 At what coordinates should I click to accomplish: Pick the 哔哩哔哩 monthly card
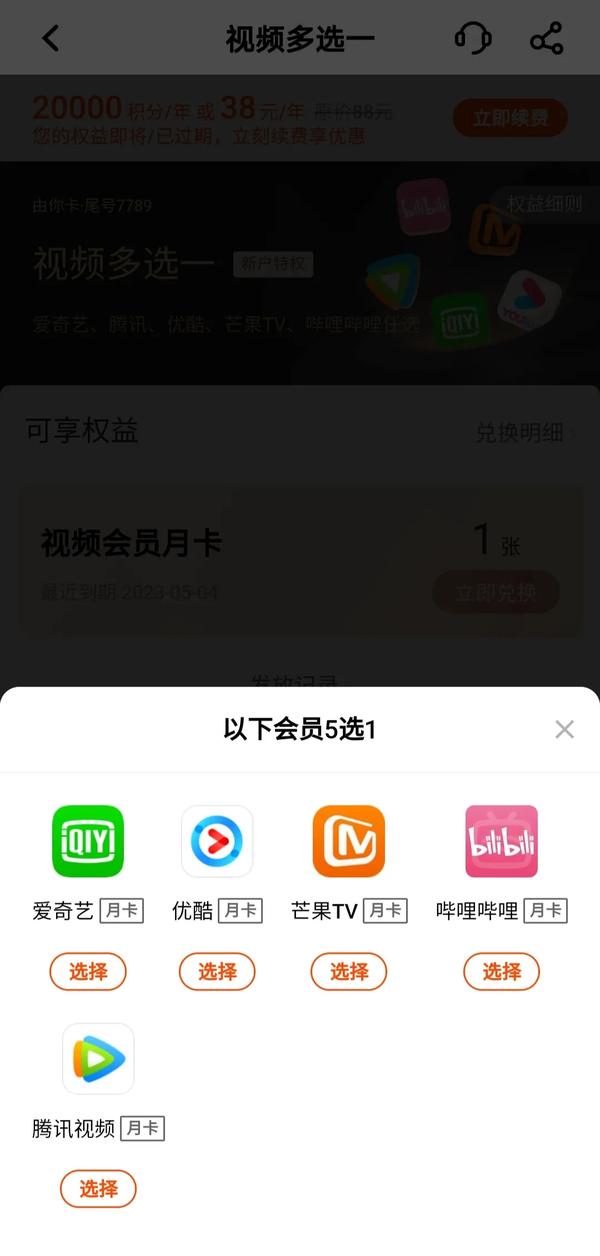pyautogui.click(x=501, y=971)
